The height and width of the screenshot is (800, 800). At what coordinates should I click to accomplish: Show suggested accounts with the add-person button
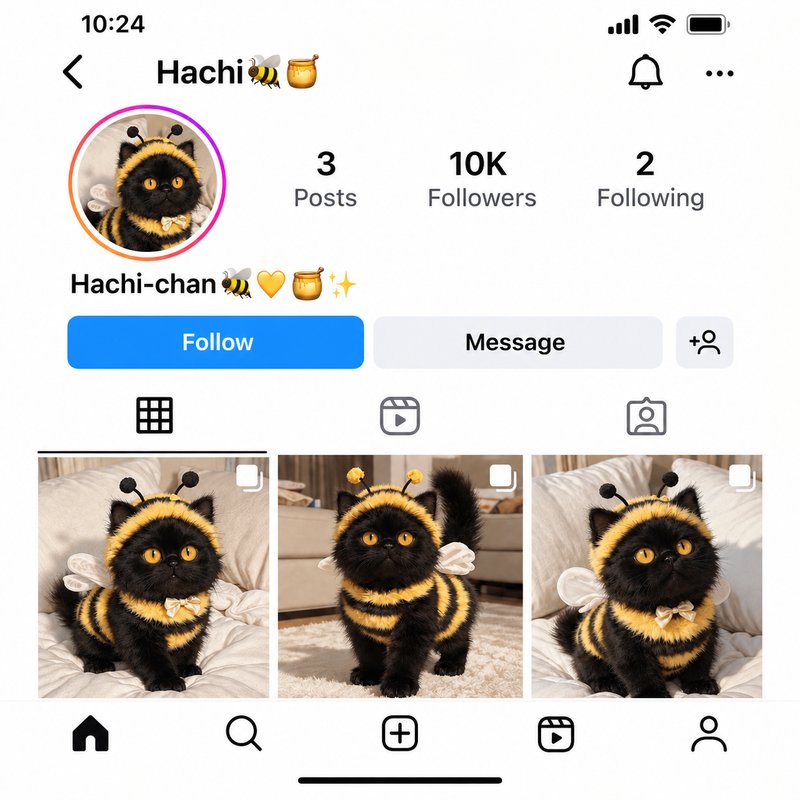click(705, 342)
